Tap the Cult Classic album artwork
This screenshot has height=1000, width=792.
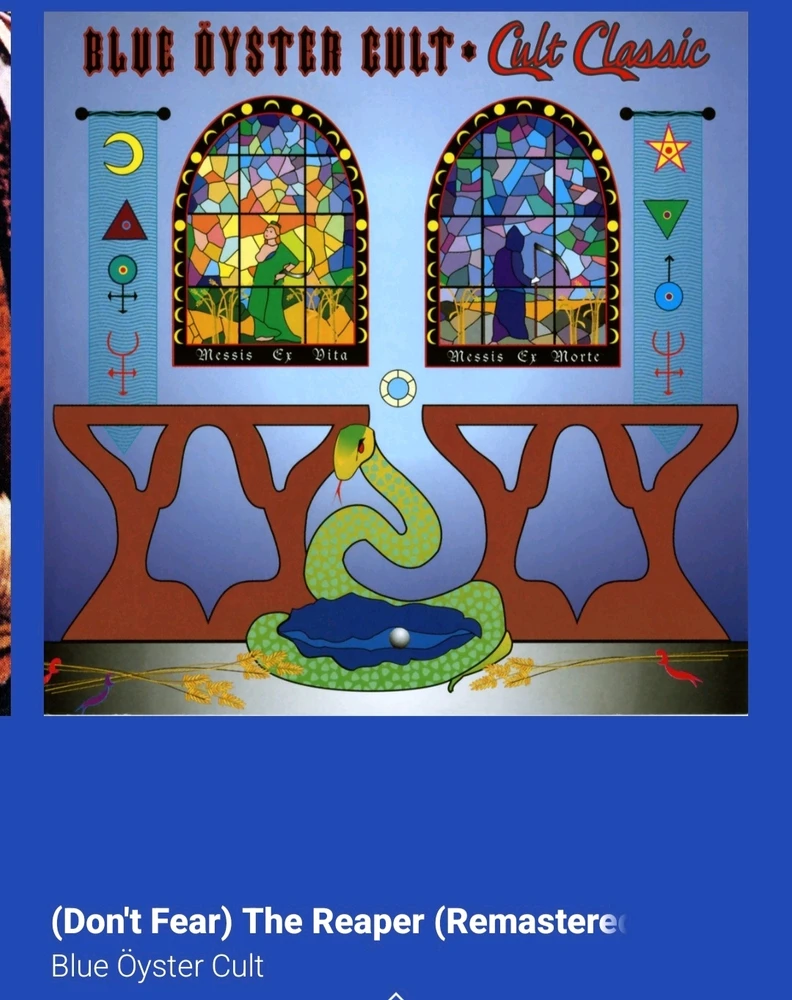396,364
